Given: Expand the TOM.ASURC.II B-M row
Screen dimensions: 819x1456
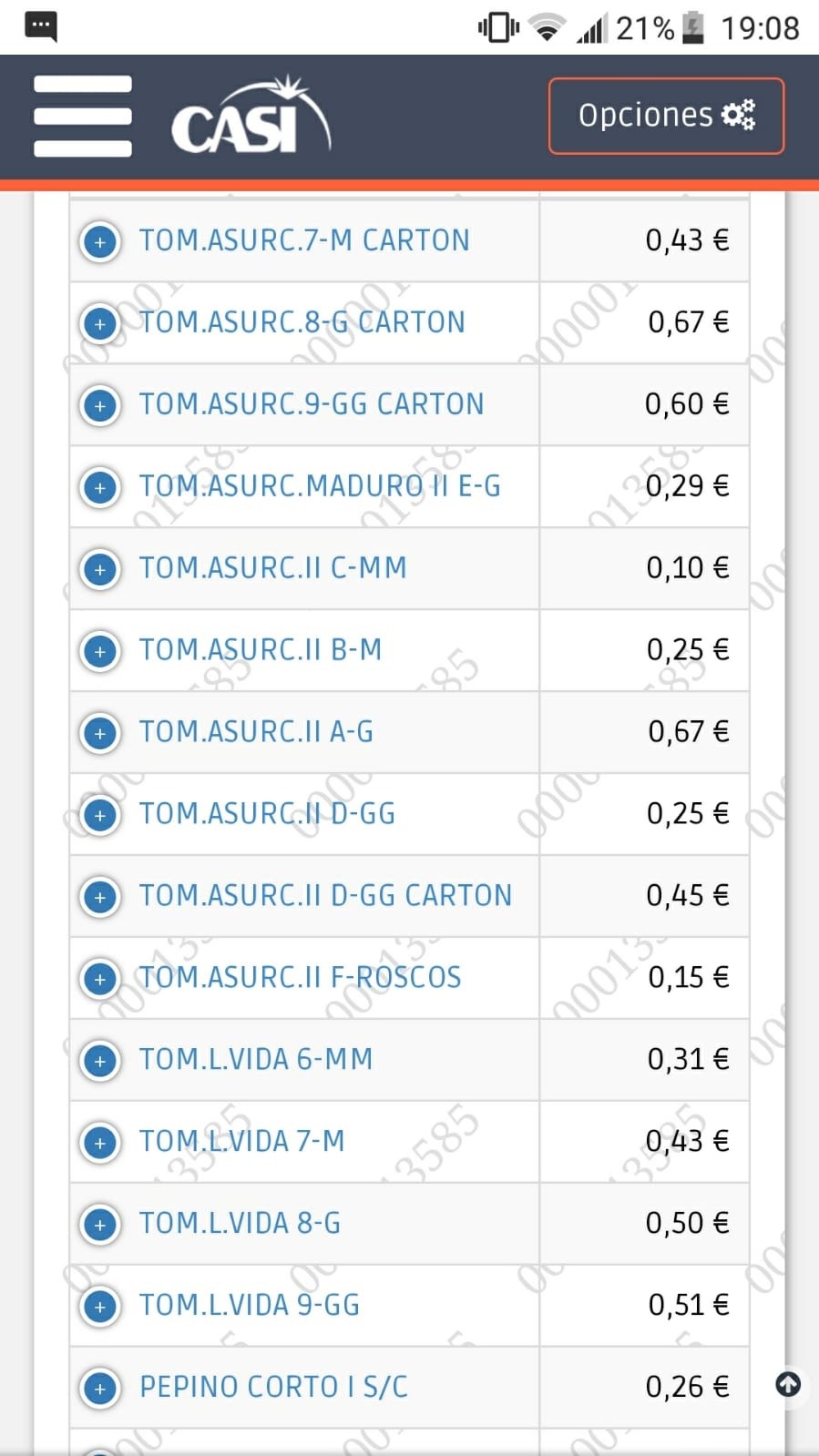Looking at the screenshot, I should pyautogui.click(x=100, y=651).
